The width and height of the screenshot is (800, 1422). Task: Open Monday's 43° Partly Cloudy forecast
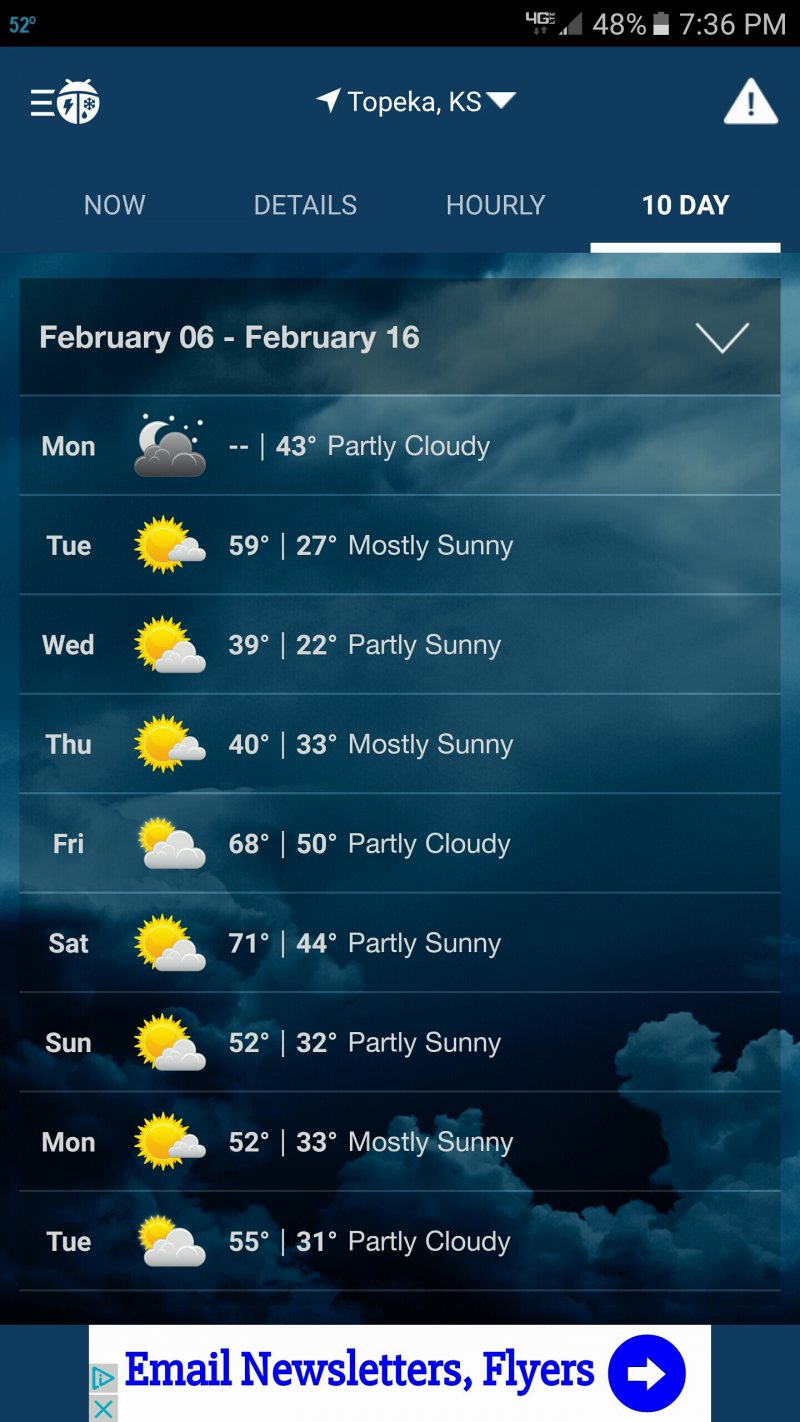coord(400,446)
